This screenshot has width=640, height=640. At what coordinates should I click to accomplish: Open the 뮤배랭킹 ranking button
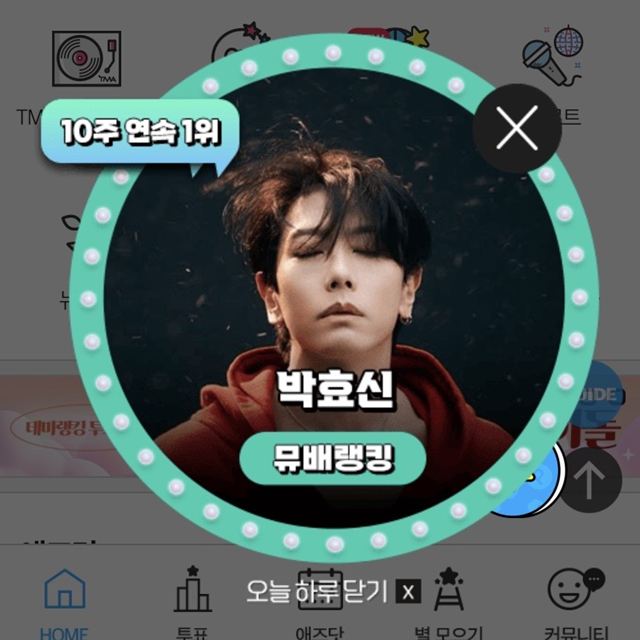click(x=333, y=459)
